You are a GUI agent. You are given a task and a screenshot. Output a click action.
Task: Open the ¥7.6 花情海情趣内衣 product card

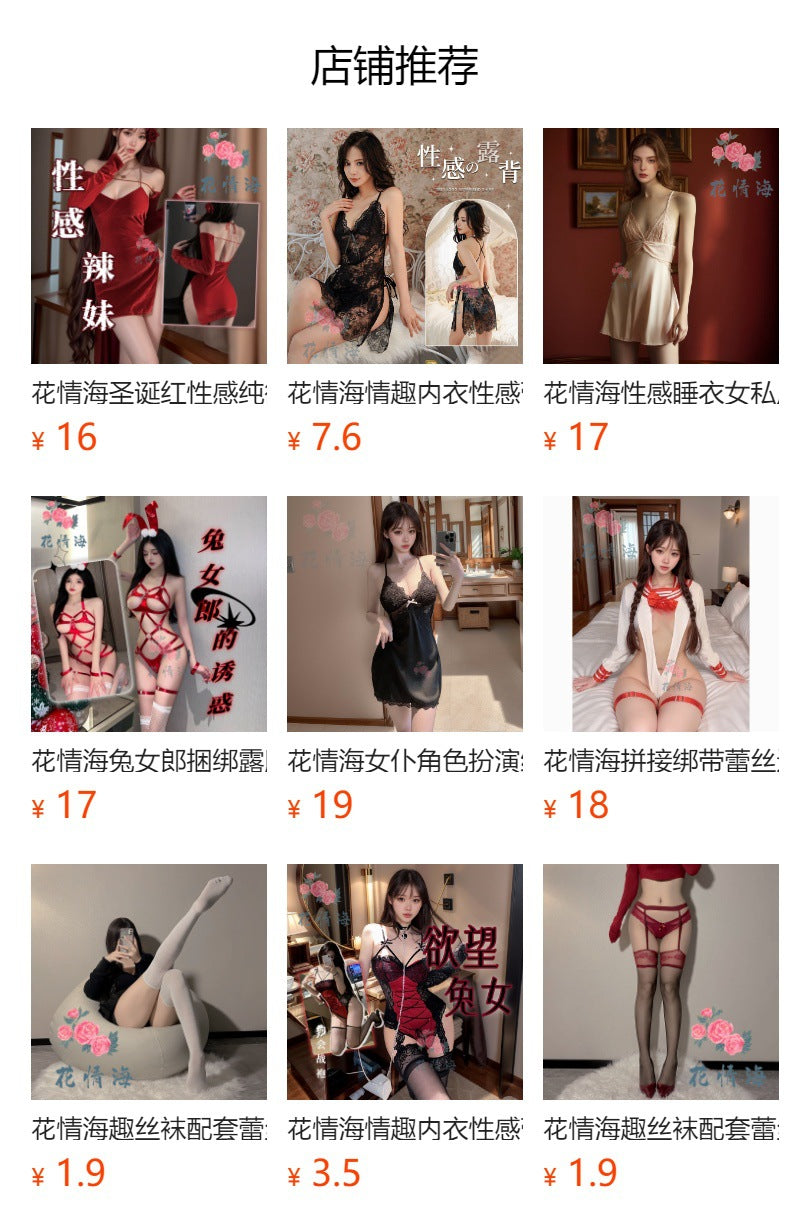pos(404,246)
